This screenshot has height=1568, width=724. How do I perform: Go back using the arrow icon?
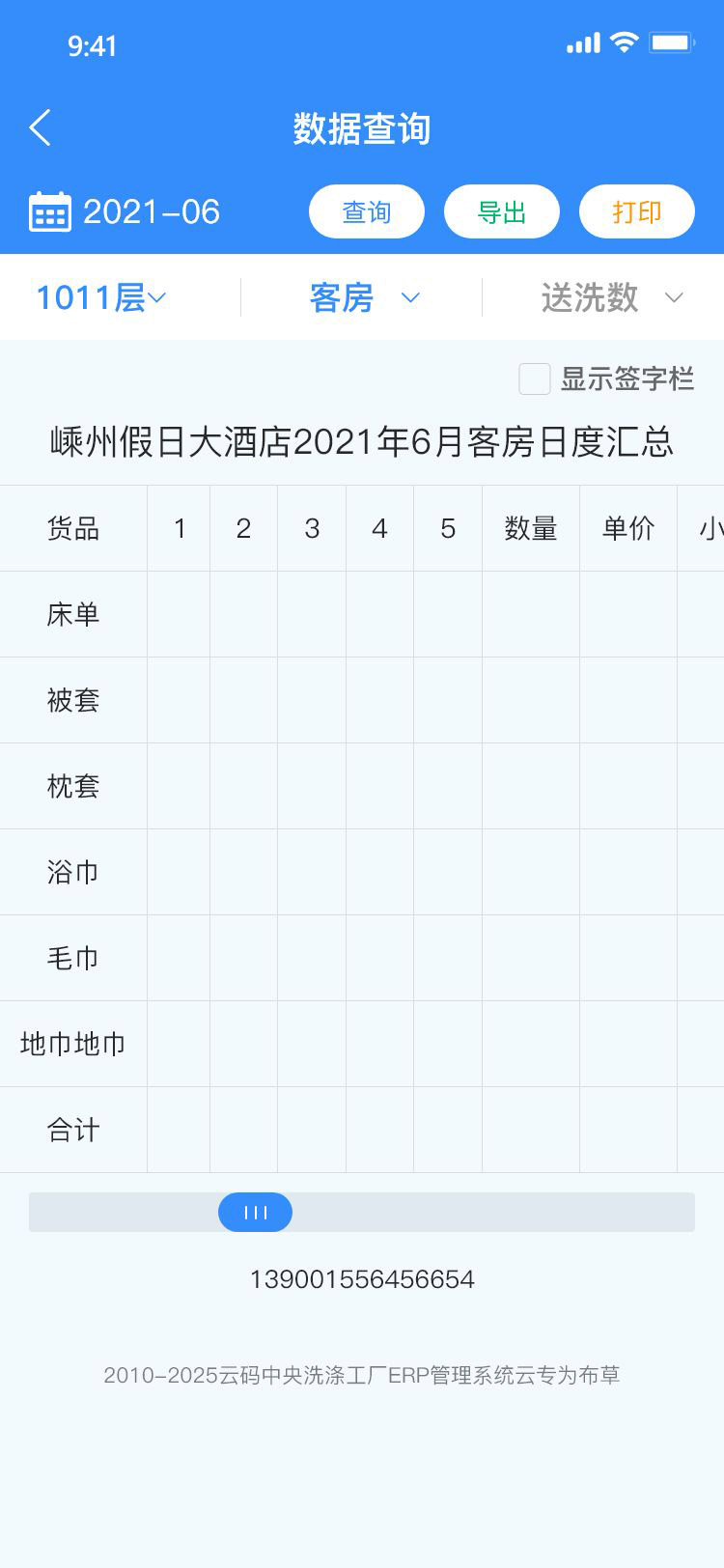[x=40, y=127]
